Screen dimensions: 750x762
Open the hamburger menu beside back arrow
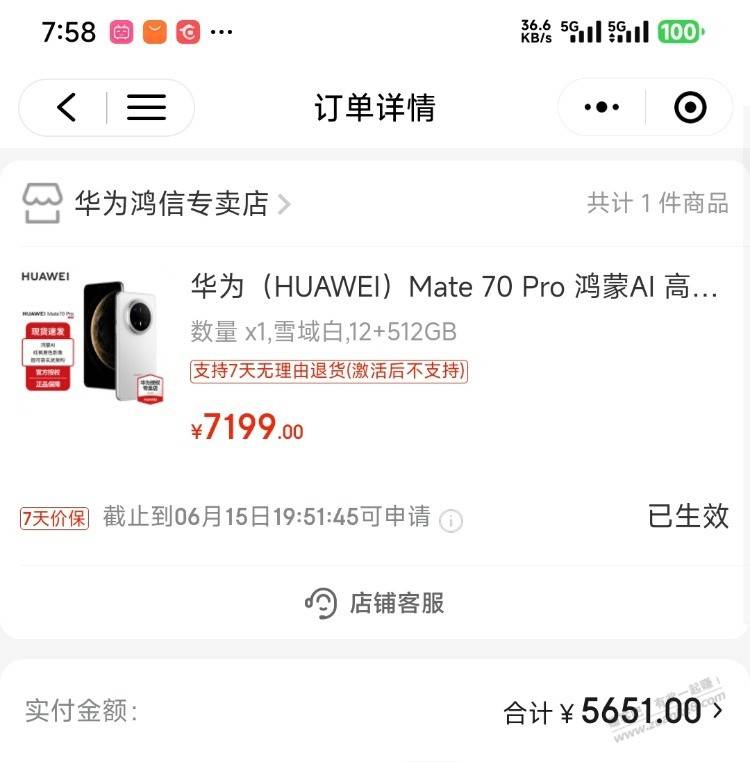pyautogui.click(x=146, y=107)
